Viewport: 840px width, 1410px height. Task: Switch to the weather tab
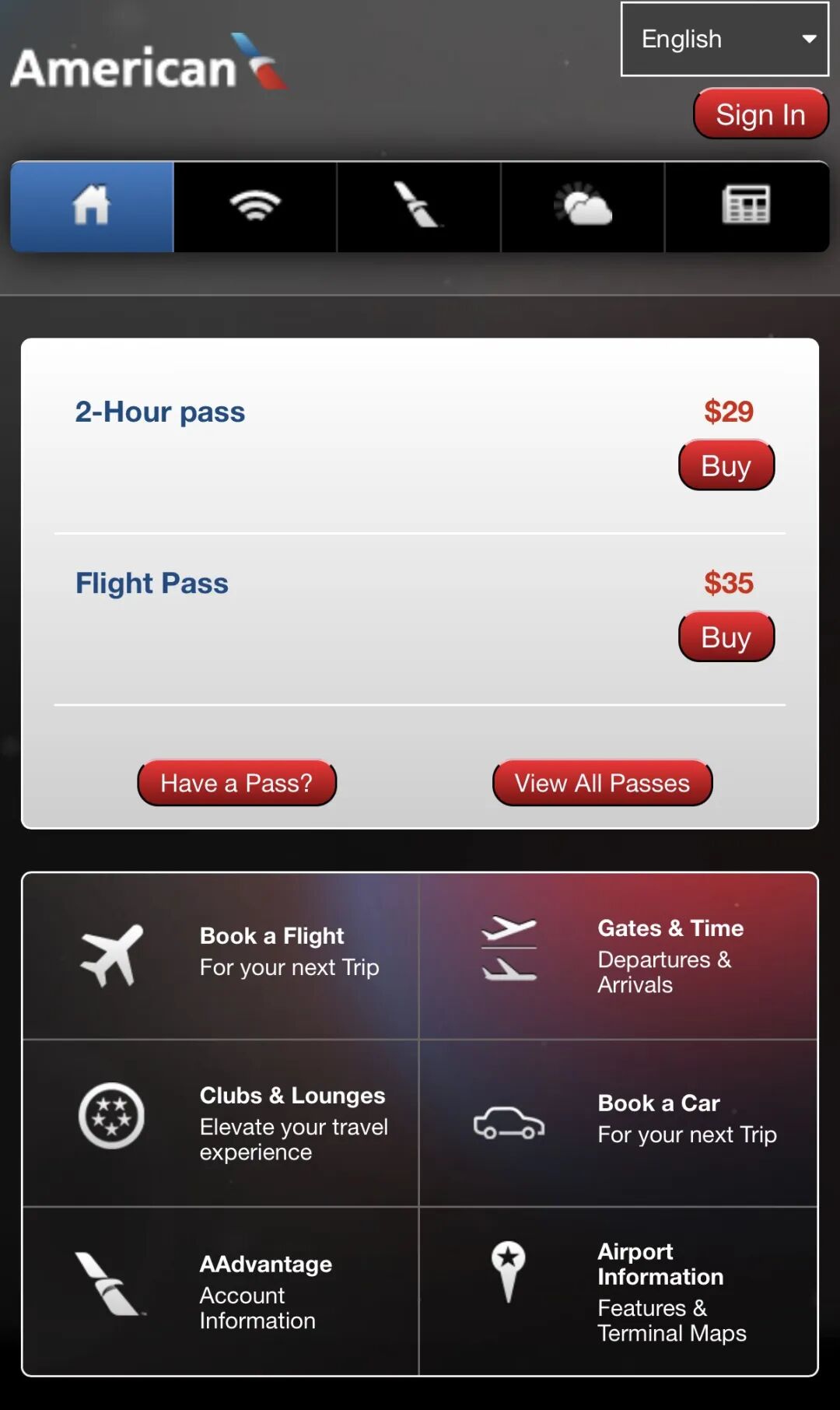point(583,207)
